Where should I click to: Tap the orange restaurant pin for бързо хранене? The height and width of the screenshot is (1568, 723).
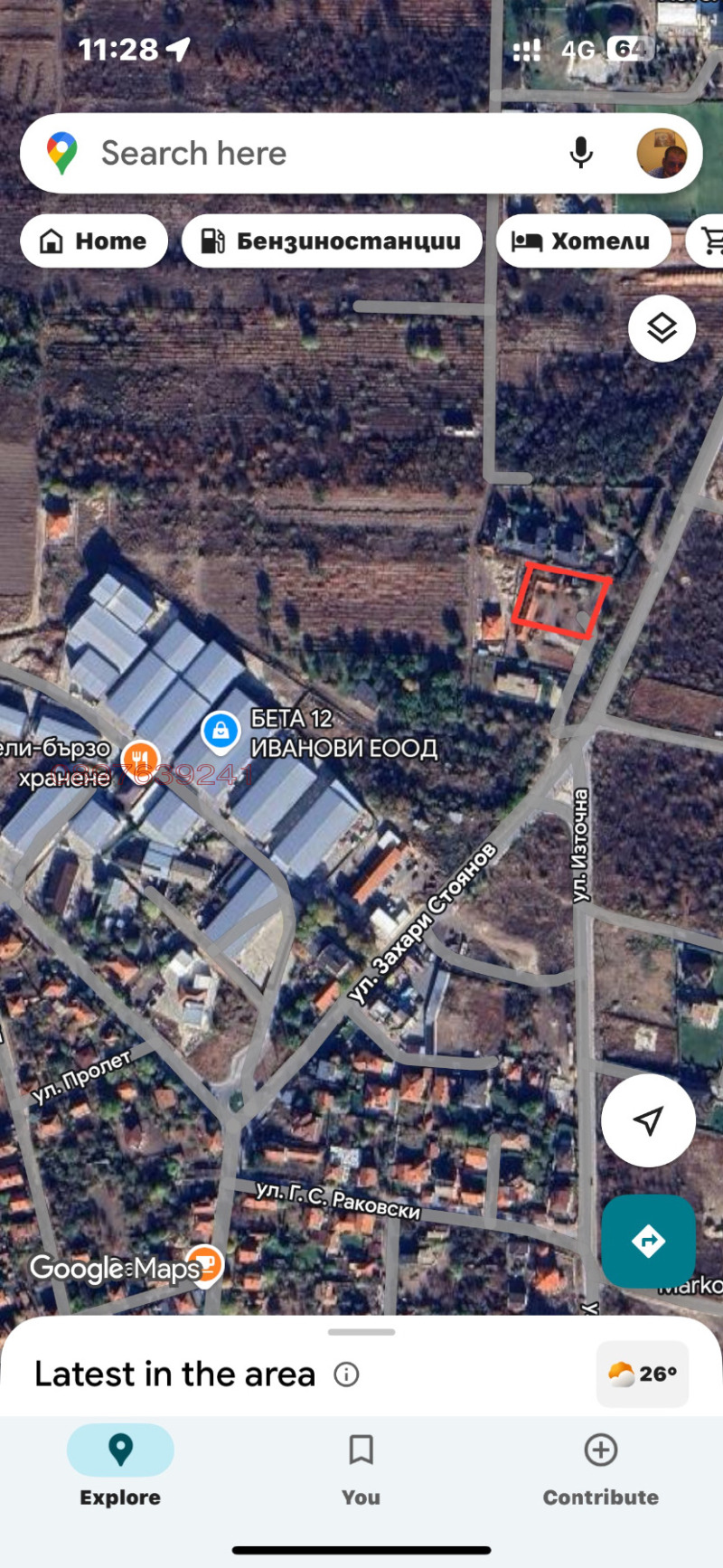(x=139, y=759)
